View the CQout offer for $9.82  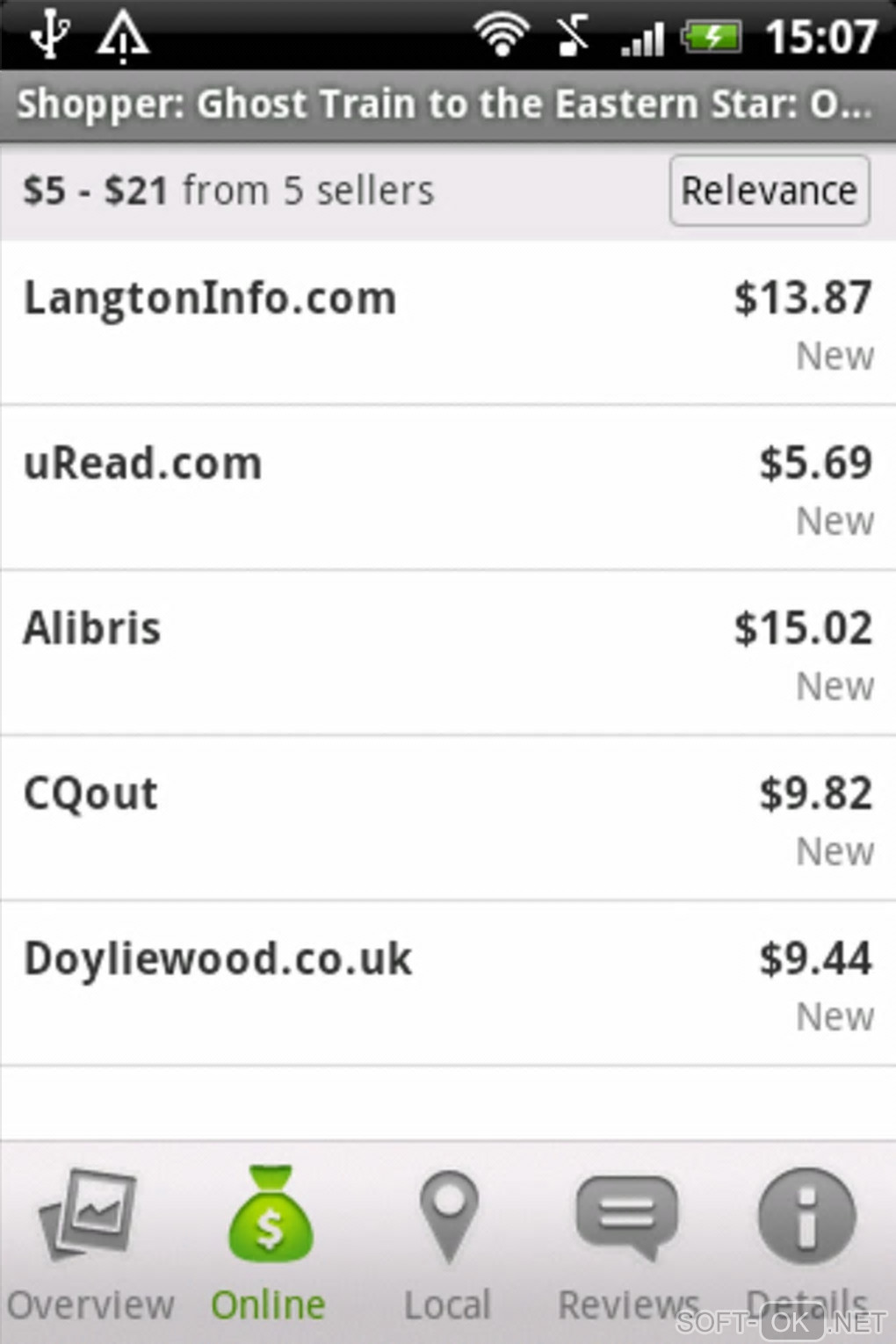coord(448,818)
